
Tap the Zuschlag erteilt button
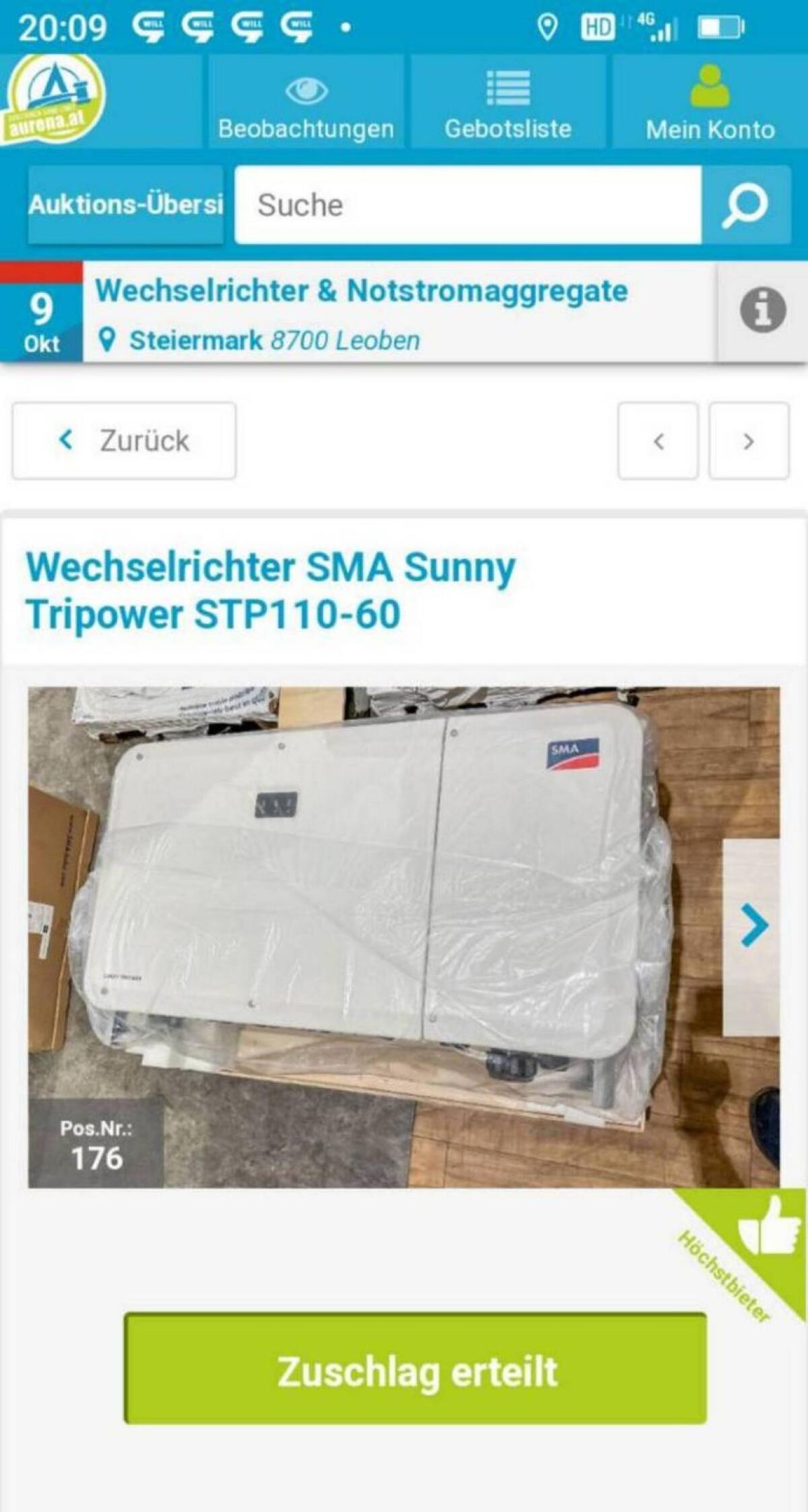pyautogui.click(x=415, y=1368)
